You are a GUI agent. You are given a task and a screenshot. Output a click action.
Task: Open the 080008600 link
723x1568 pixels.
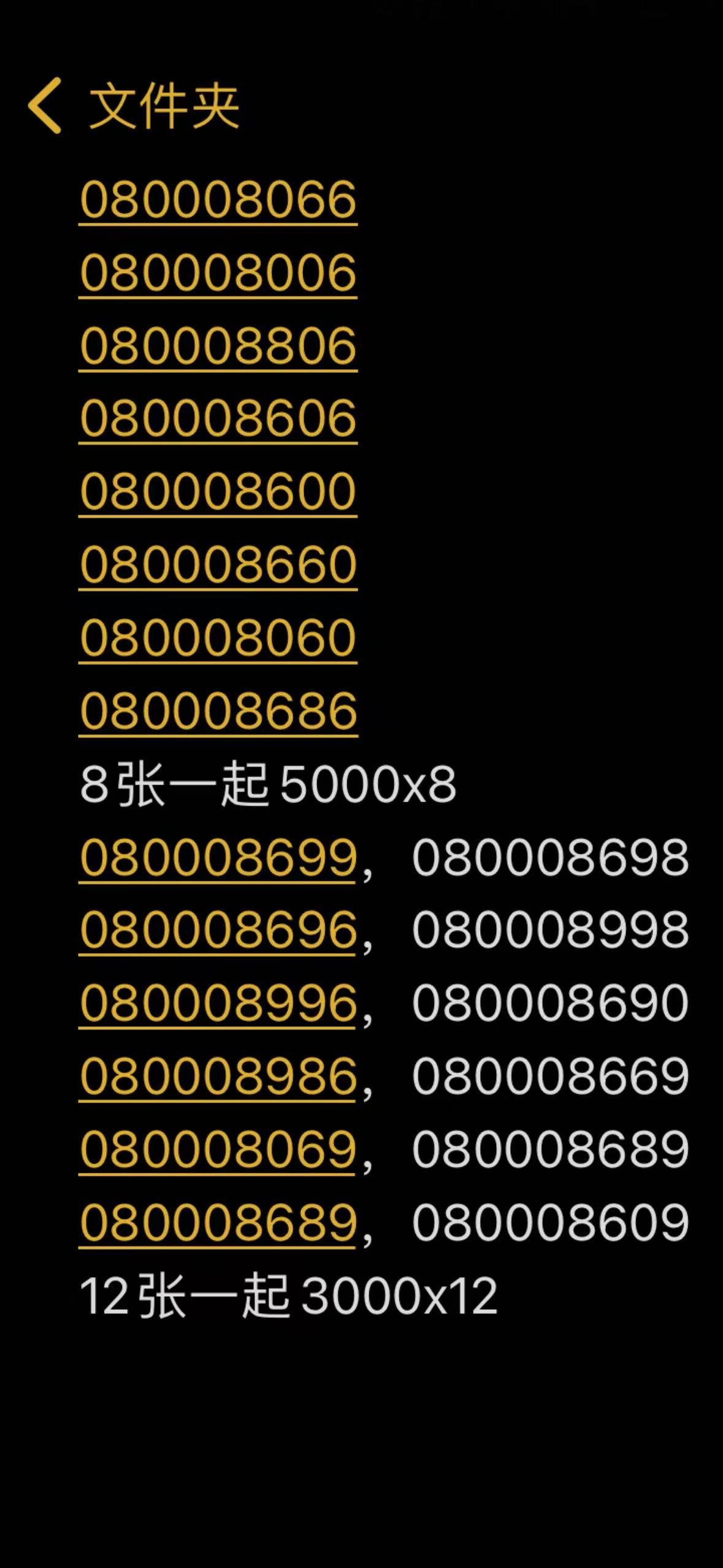218,492
